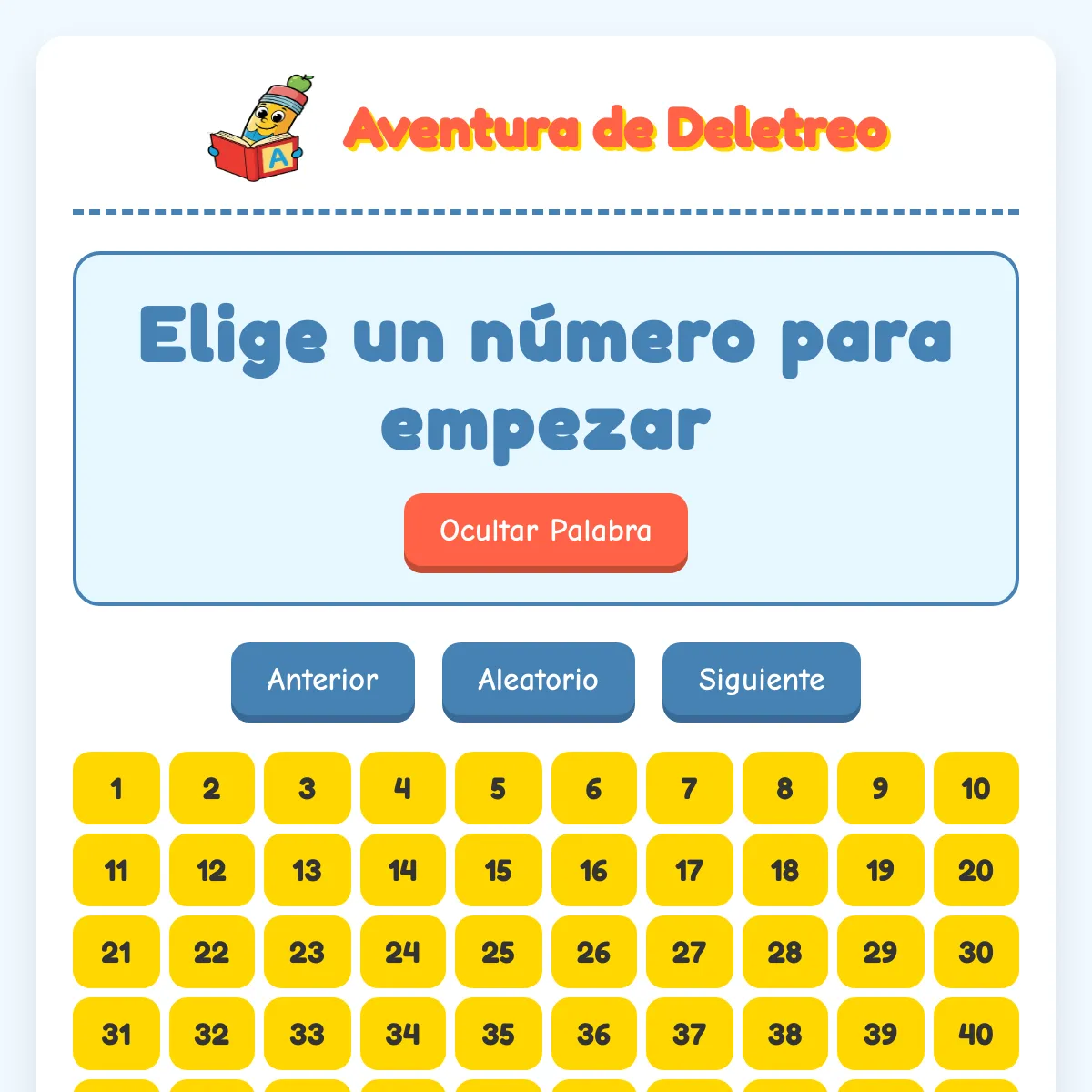Choose number 31 tile
1092x1092 pixels.
[x=116, y=1034]
